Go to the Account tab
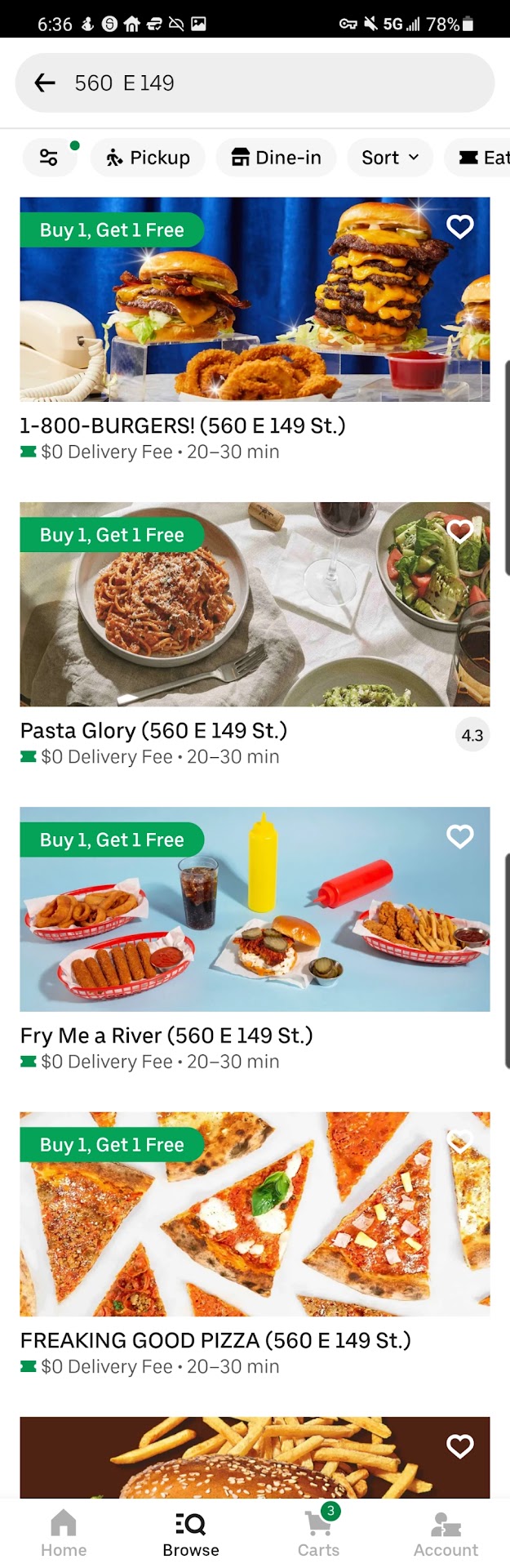The width and height of the screenshot is (510, 1568). (446, 1533)
